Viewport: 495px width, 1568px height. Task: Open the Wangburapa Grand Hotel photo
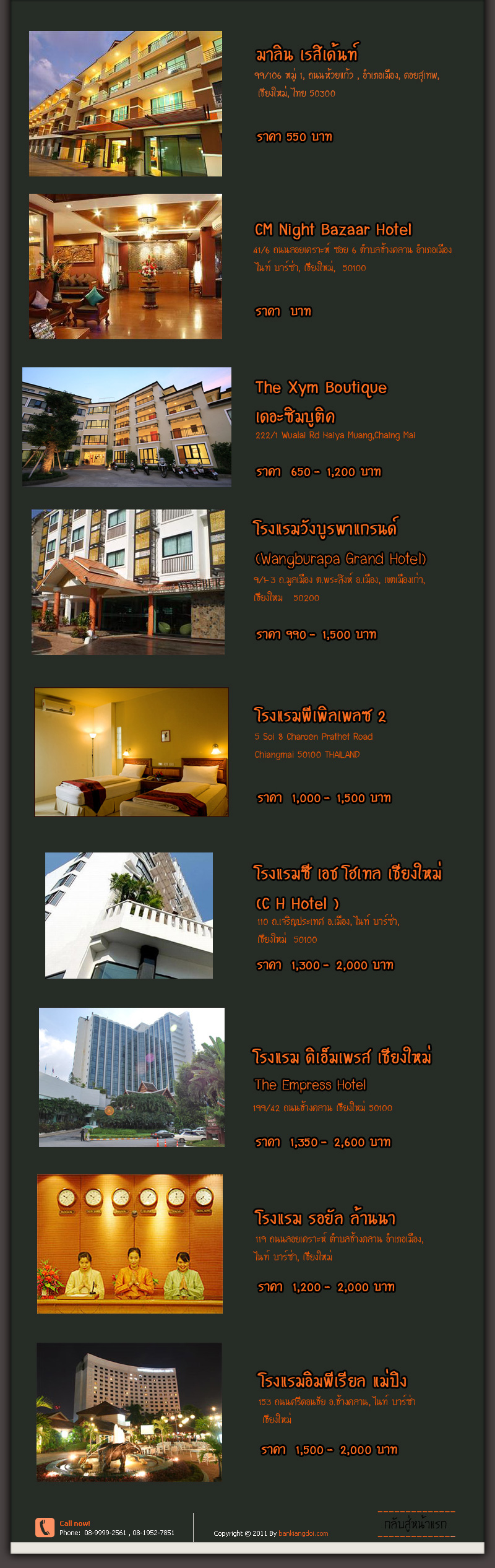(128, 583)
